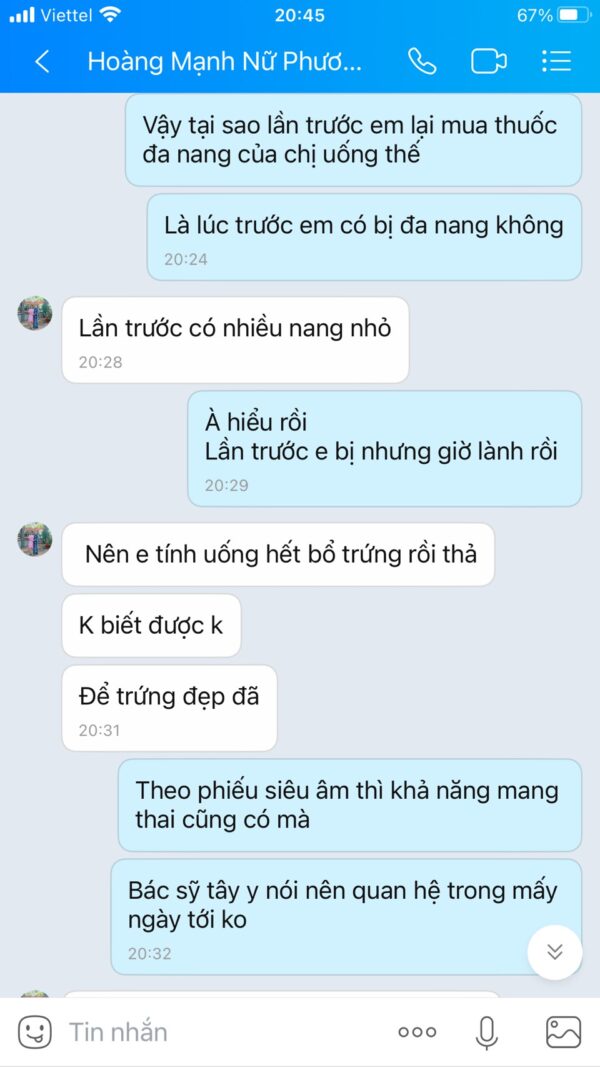
Task: Open the contact's chat header name
Action: pos(224,61)
